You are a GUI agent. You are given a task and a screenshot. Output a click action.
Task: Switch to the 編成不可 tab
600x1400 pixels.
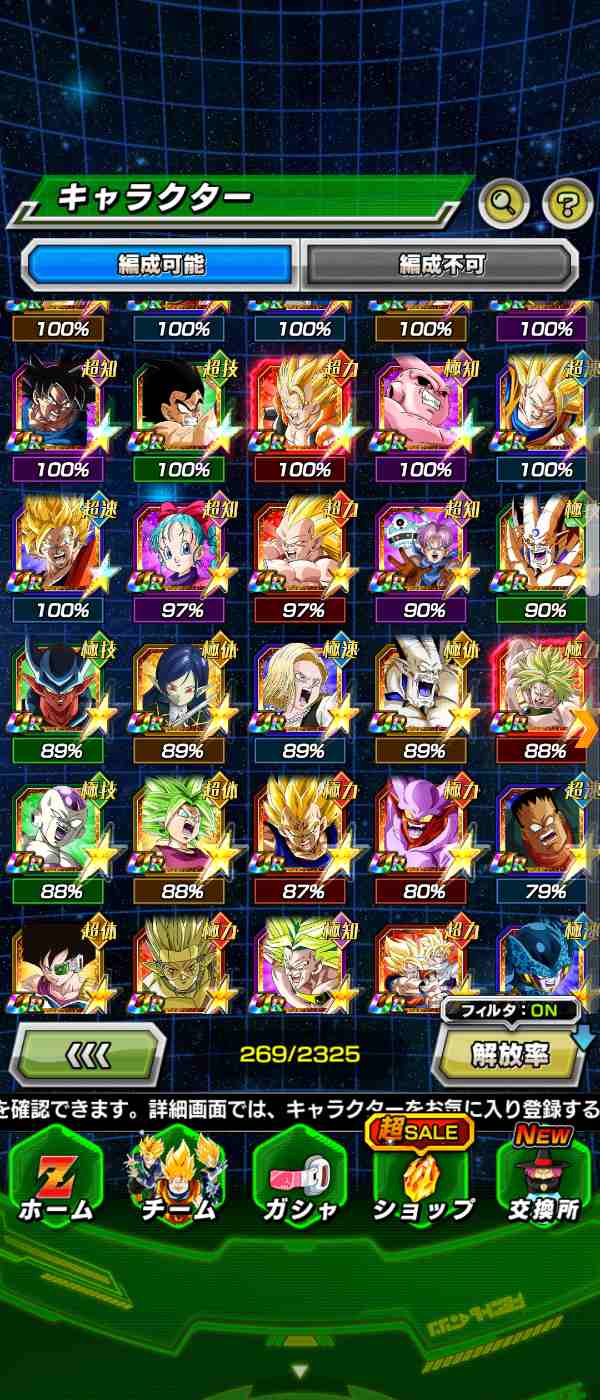coord(441,264)
